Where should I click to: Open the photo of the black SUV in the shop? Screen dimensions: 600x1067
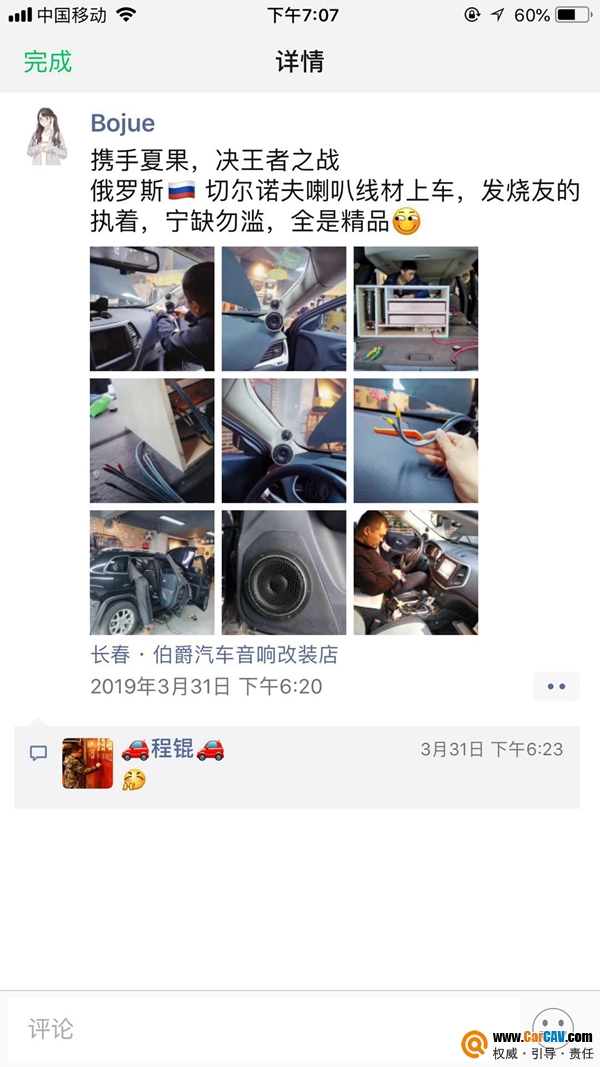click(x=152, y=572)
